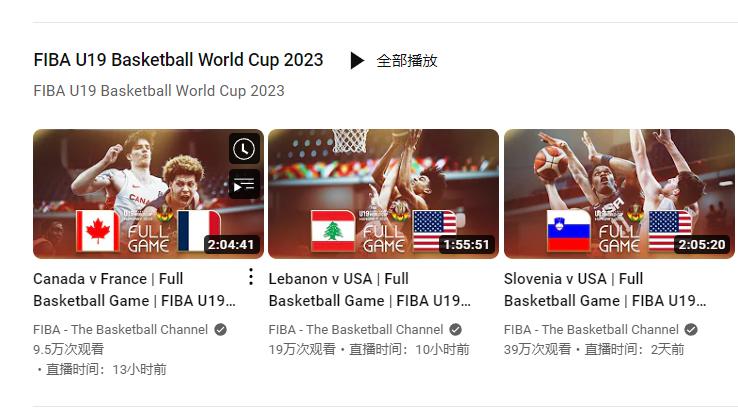Visit the FIBA channel under Canada v France
Screen dimensions: 738x409
tap(120, 329)
